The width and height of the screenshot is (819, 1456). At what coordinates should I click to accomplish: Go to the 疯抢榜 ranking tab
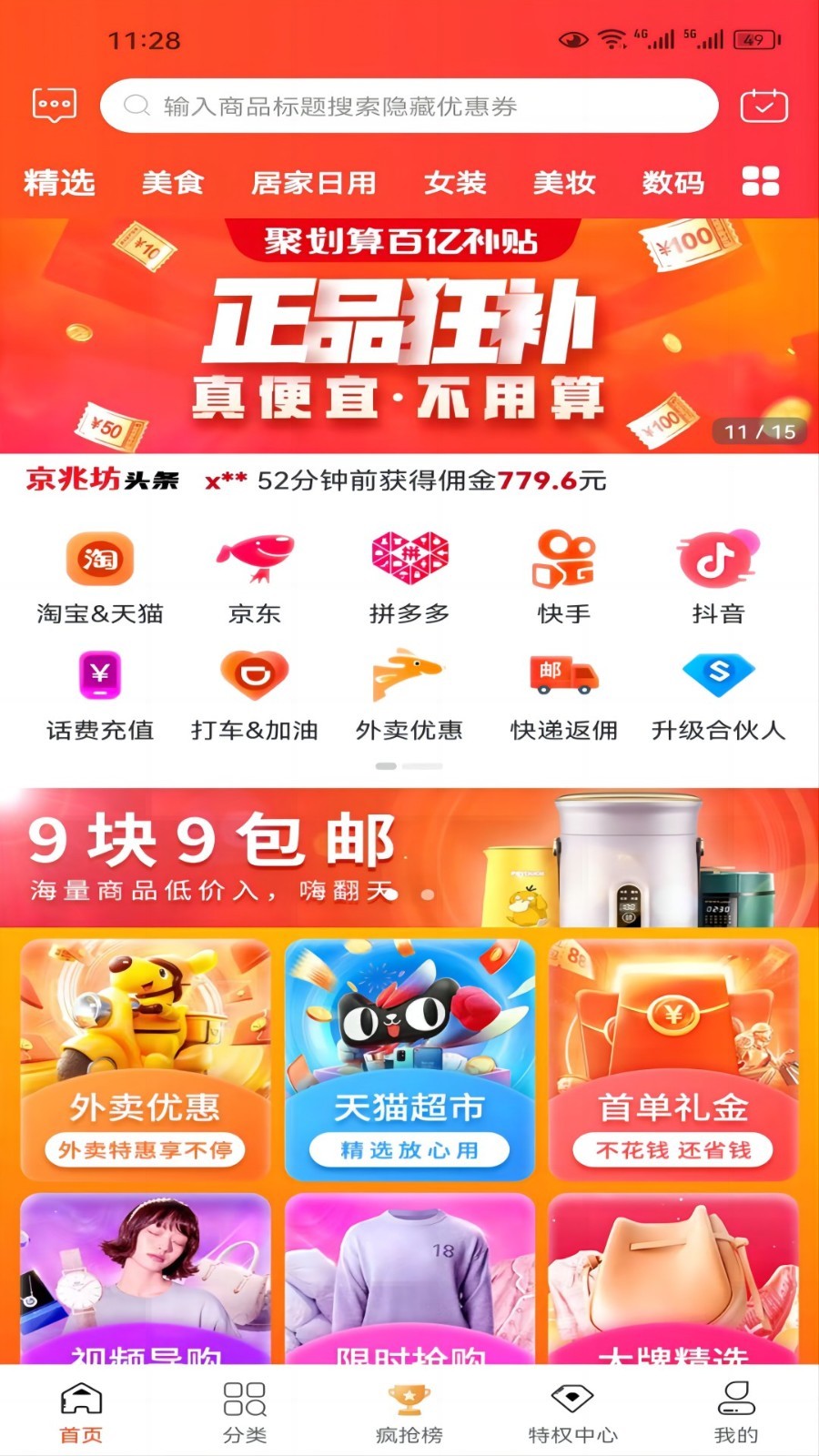[409, 1412]
